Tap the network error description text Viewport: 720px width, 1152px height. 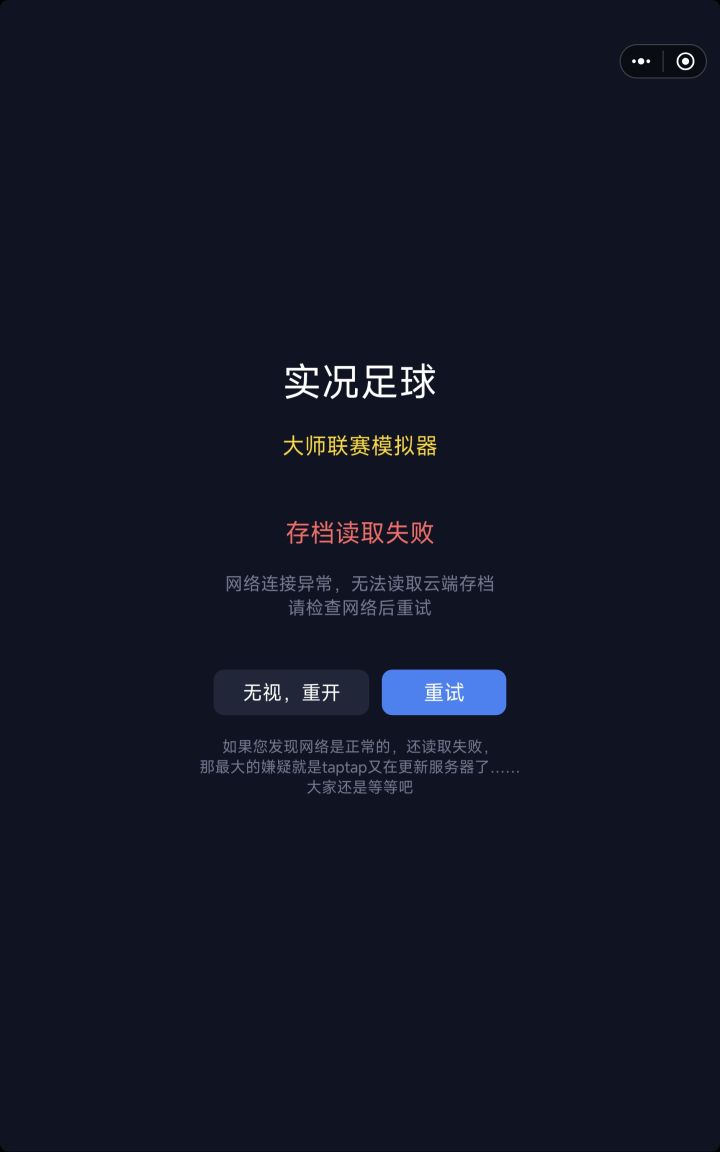(360, 584)
